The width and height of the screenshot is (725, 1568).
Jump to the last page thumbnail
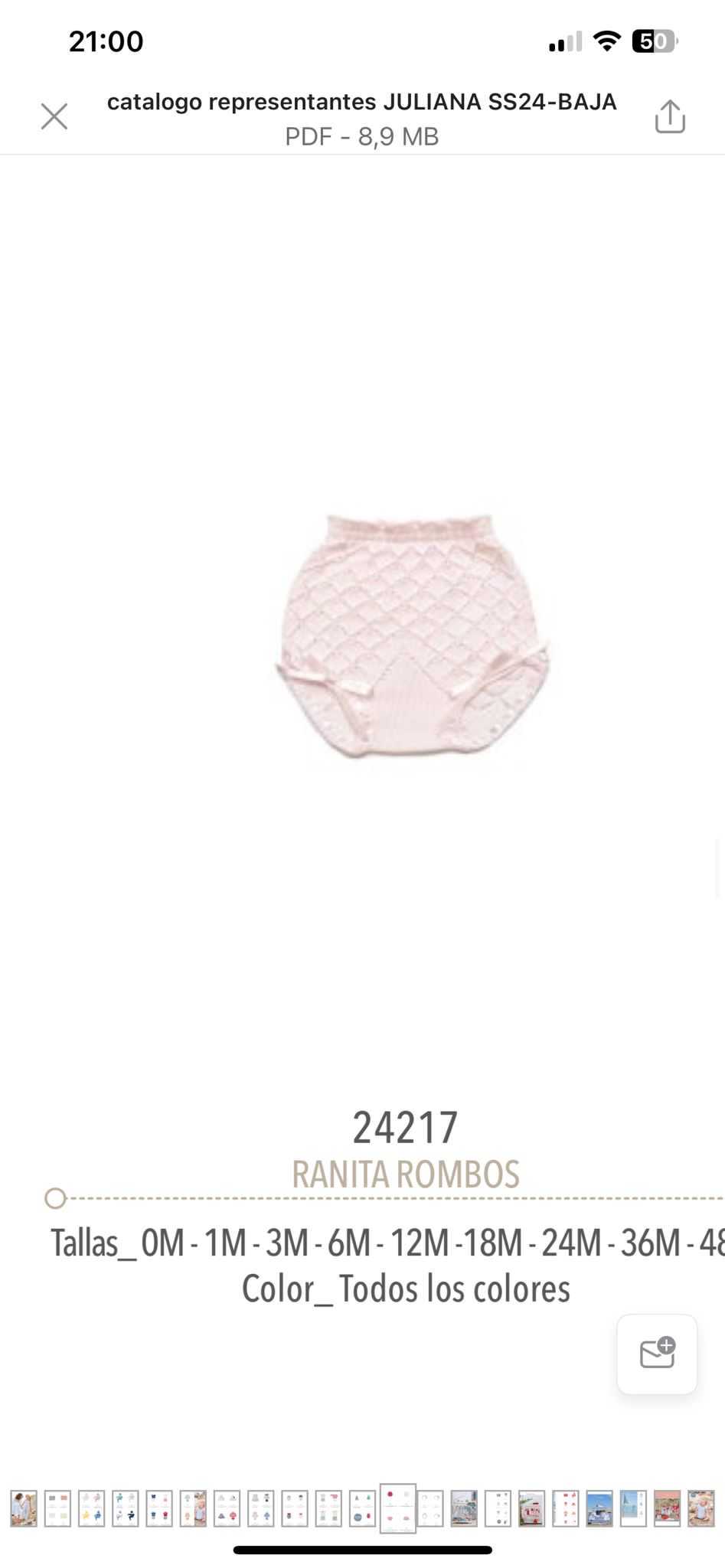701,1508
